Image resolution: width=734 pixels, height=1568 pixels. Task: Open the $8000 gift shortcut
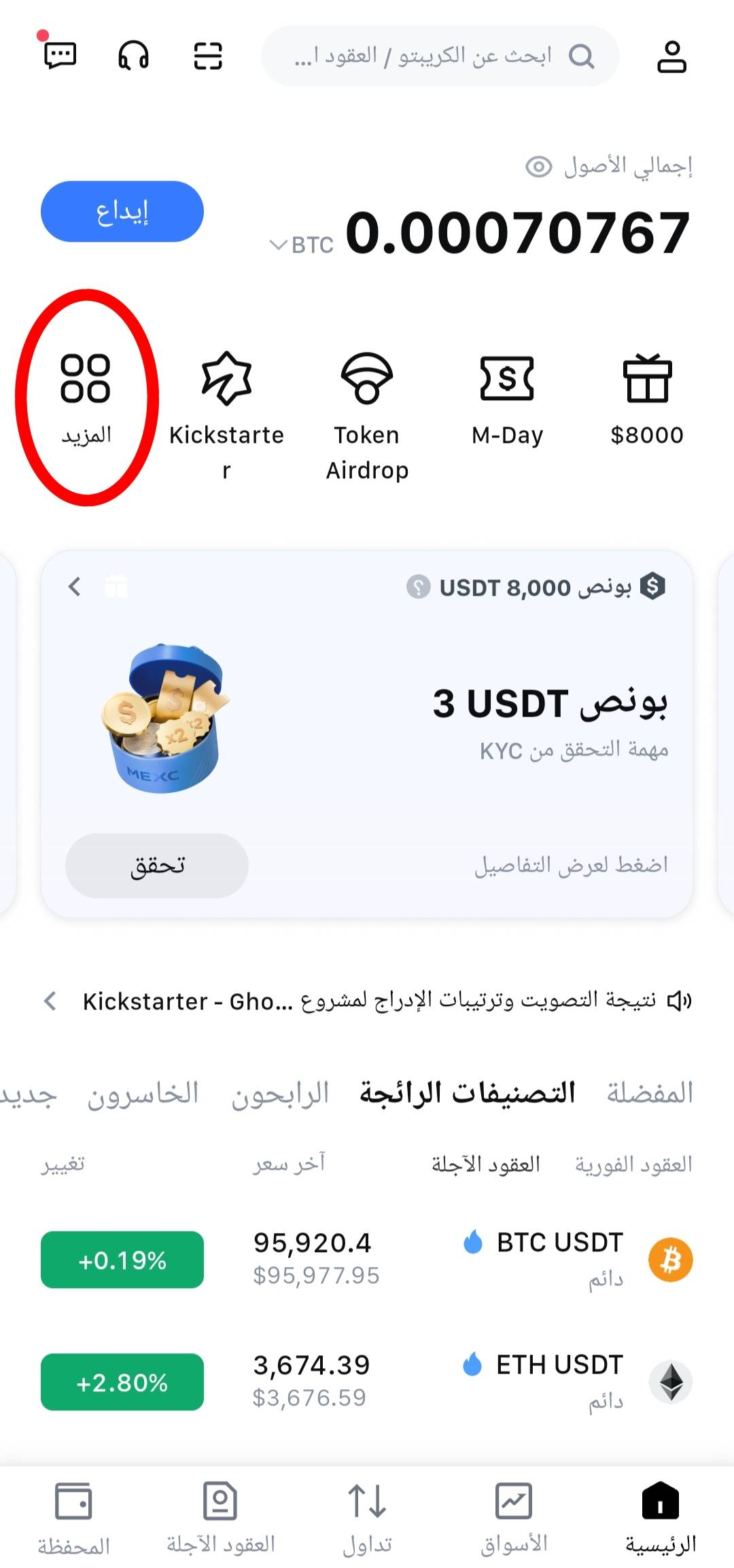(647, 401)
